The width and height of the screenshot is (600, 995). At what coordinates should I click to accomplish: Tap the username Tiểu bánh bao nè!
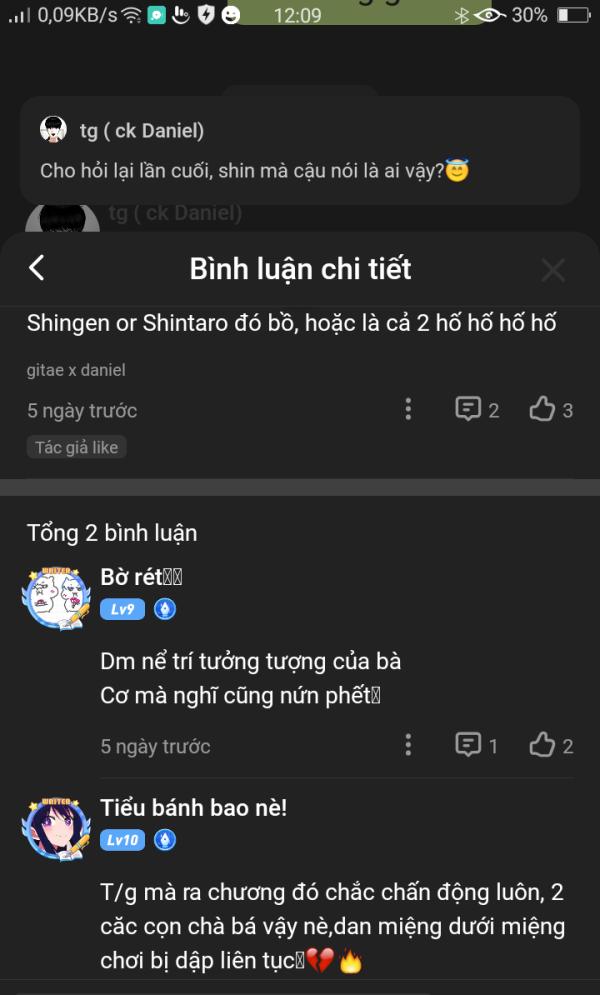point(194,808)
